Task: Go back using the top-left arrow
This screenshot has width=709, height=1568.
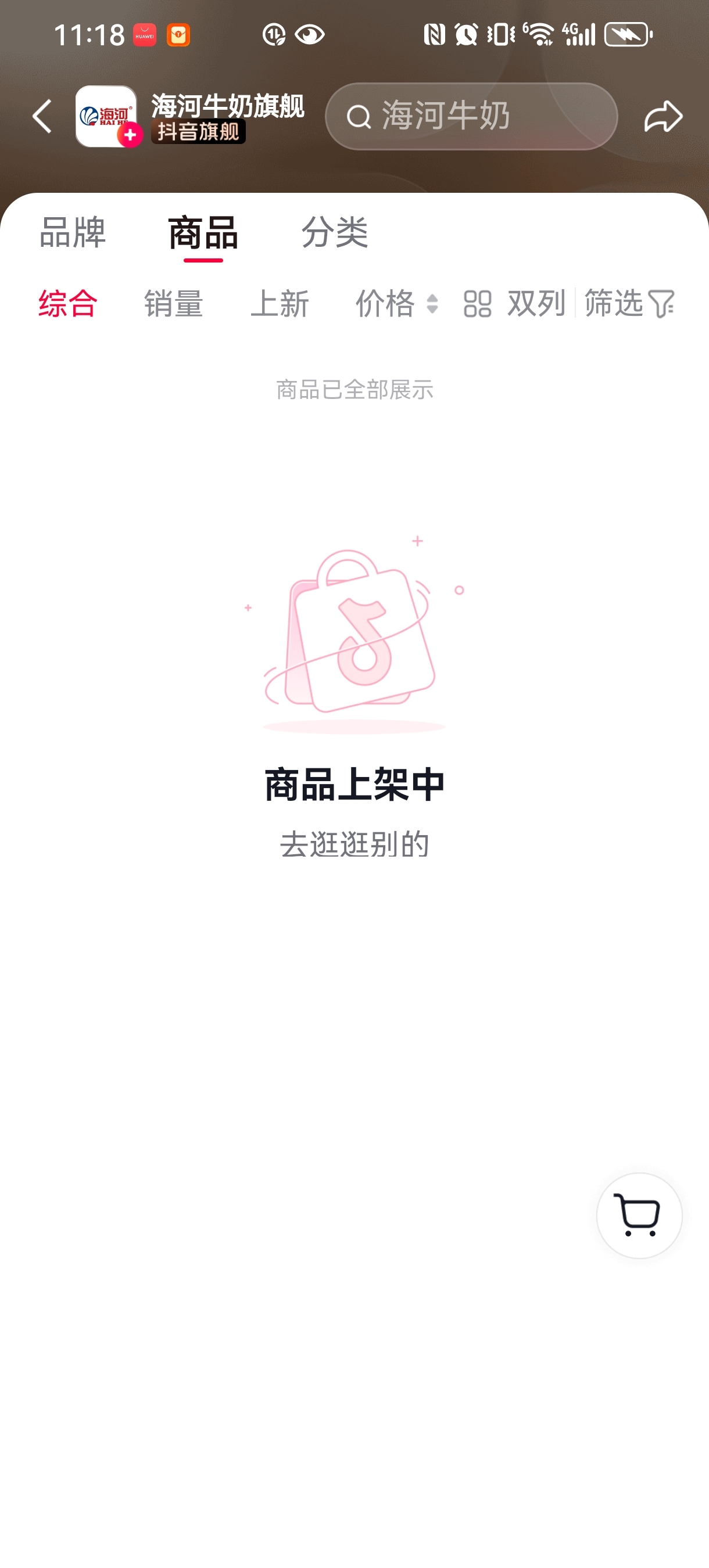Action: [42, 116]
